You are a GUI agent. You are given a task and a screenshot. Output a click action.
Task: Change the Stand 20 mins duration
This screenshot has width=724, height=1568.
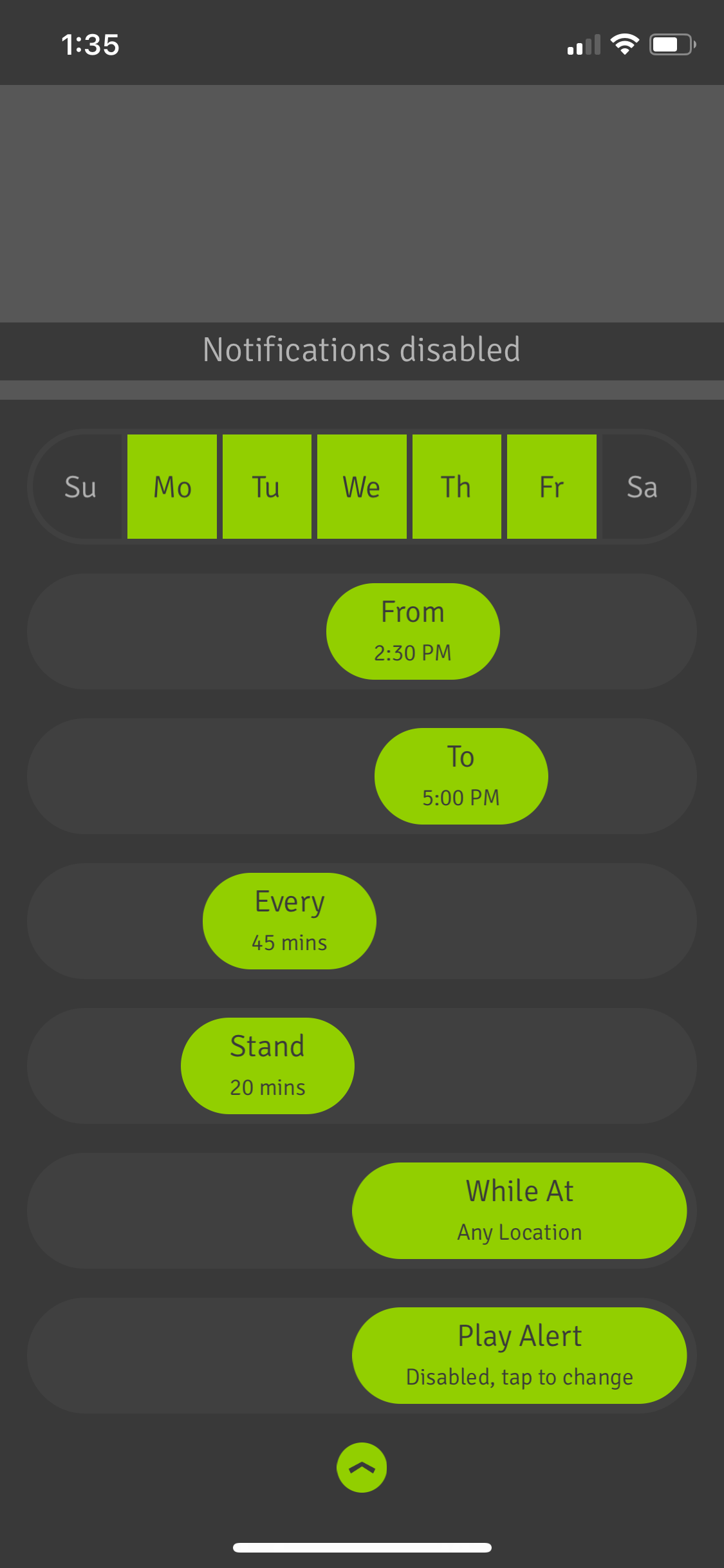tap(267, 1066)
